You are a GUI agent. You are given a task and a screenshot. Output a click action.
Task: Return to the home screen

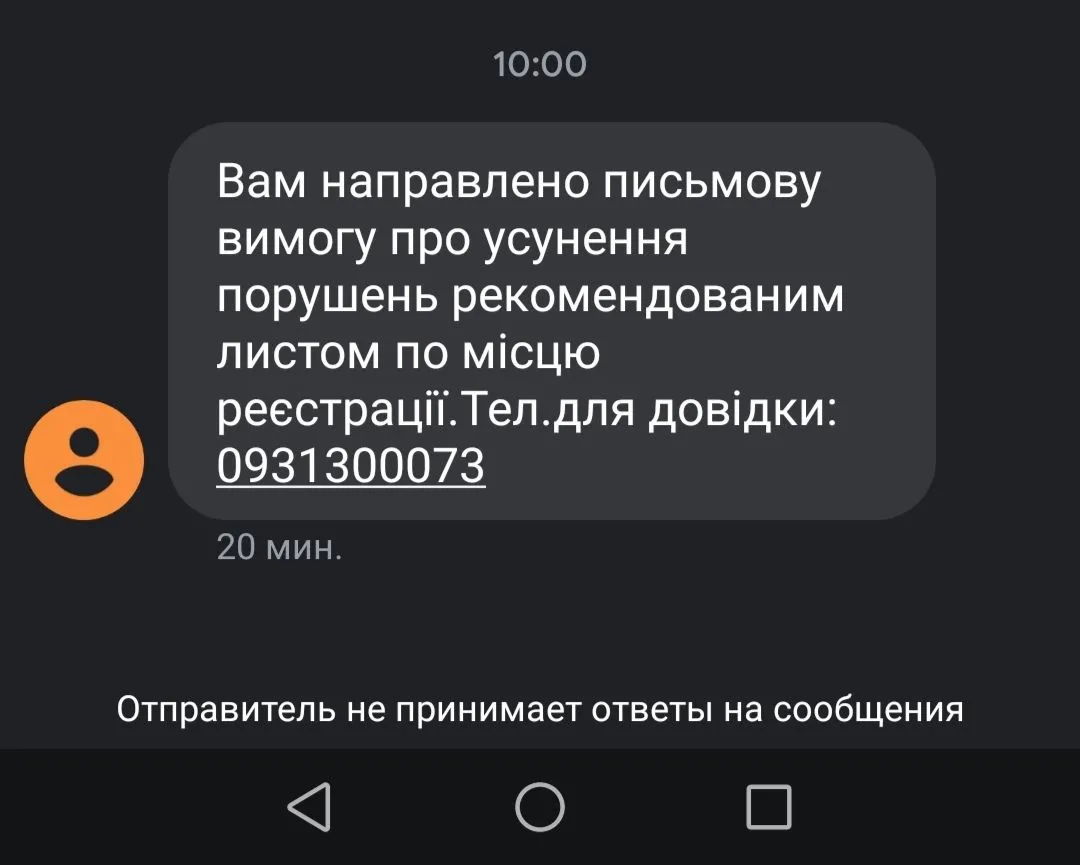540,806
